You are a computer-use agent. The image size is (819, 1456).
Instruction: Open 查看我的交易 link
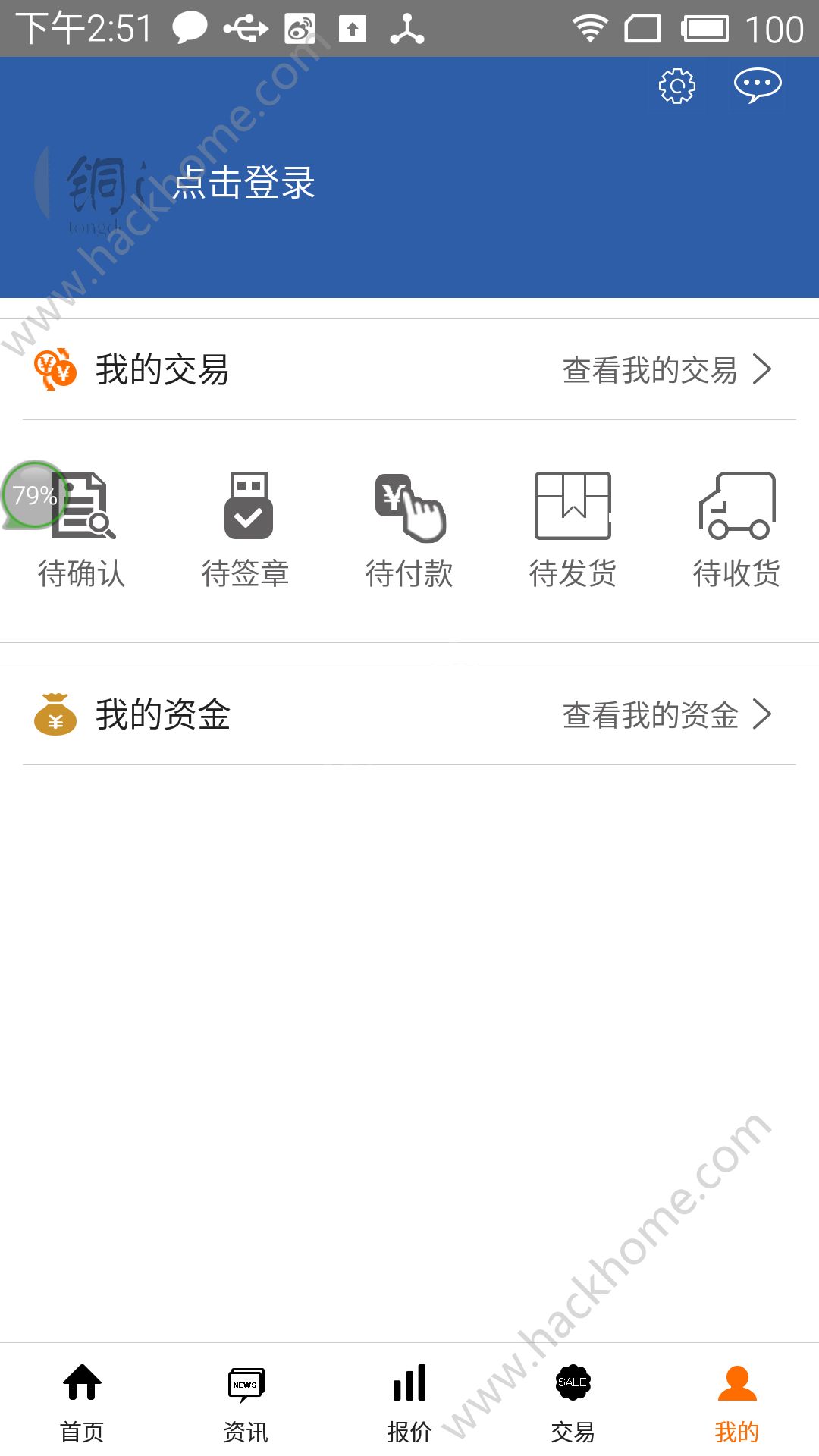pyautogui.click(x=666, y=370)
